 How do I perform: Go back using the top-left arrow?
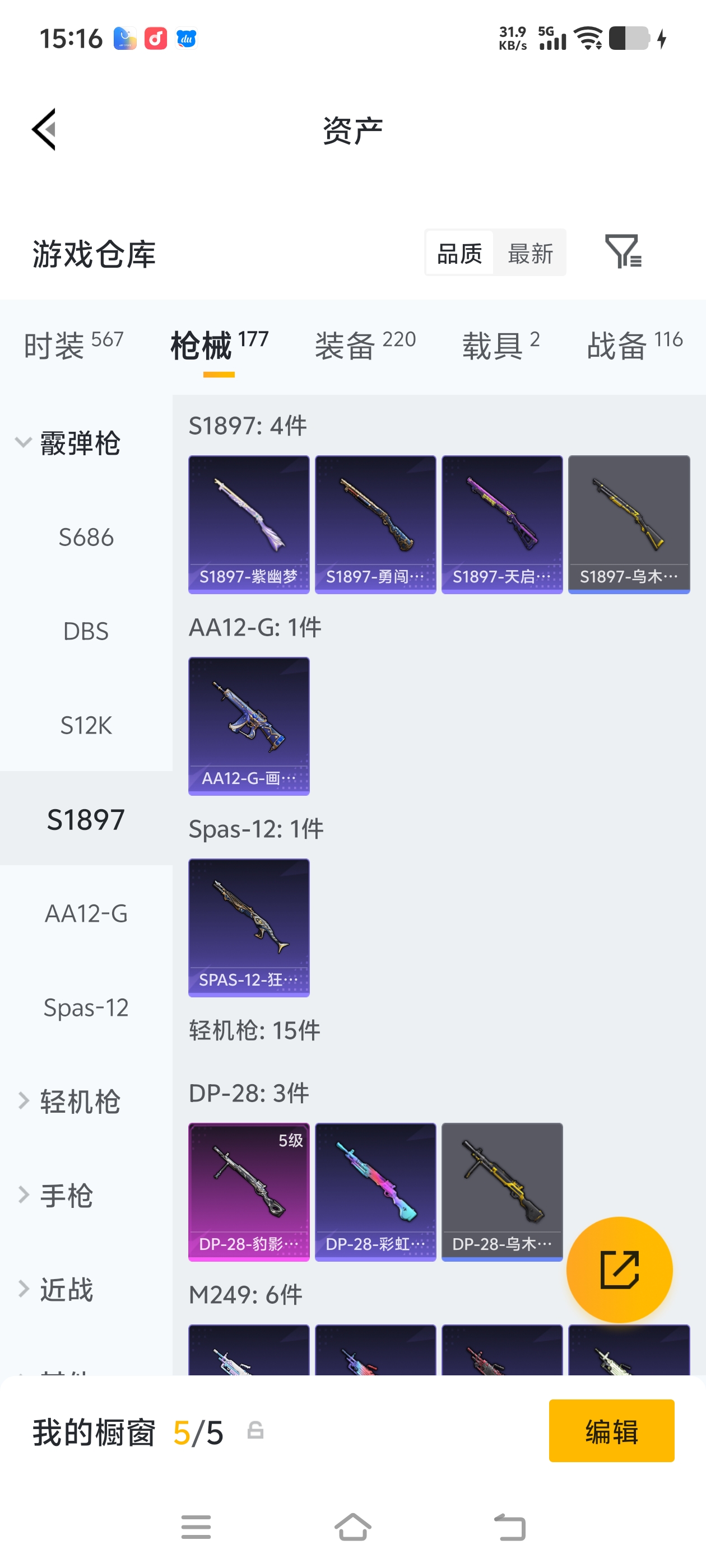(x=44, y=129)
